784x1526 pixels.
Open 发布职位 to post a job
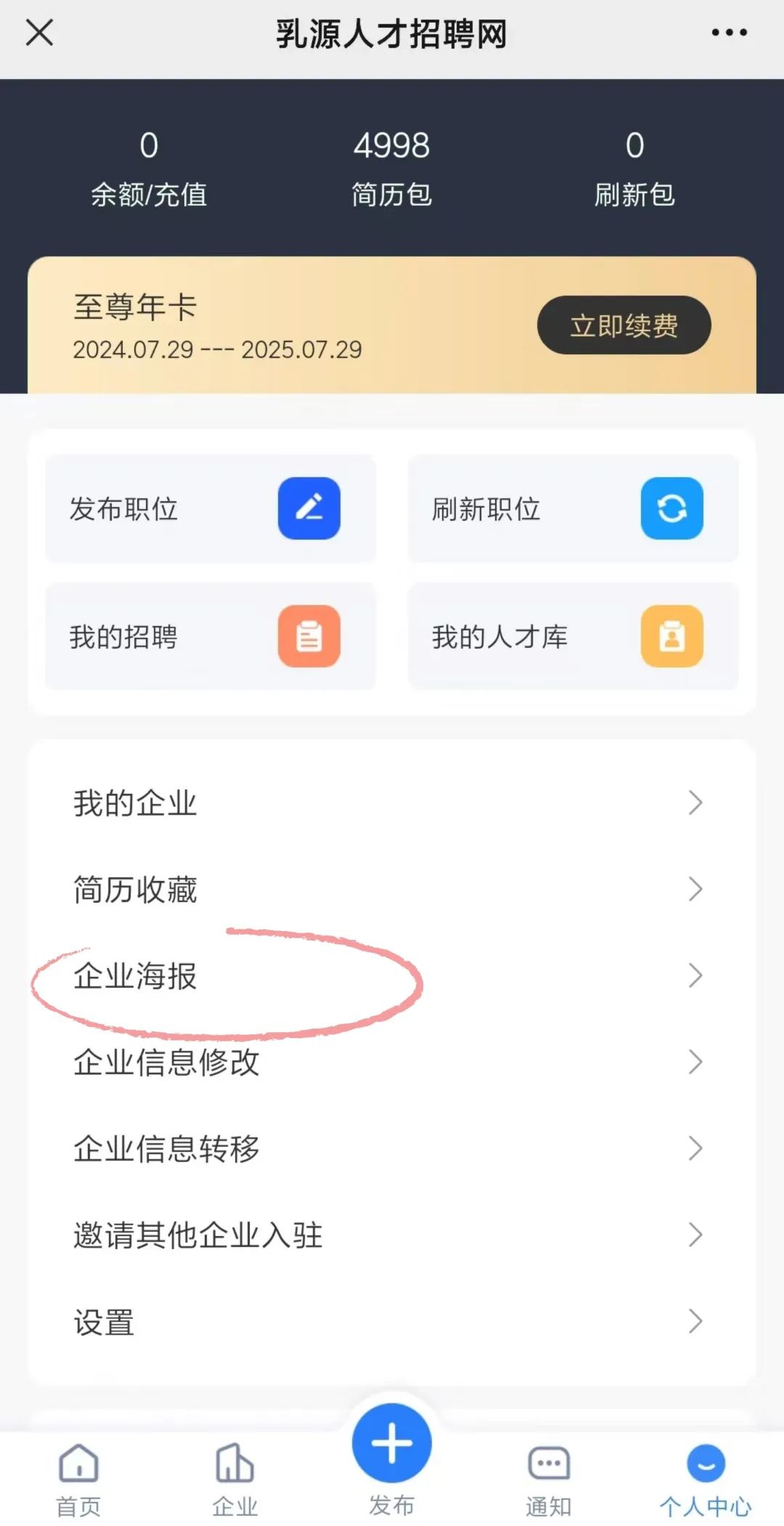(211, 508)
